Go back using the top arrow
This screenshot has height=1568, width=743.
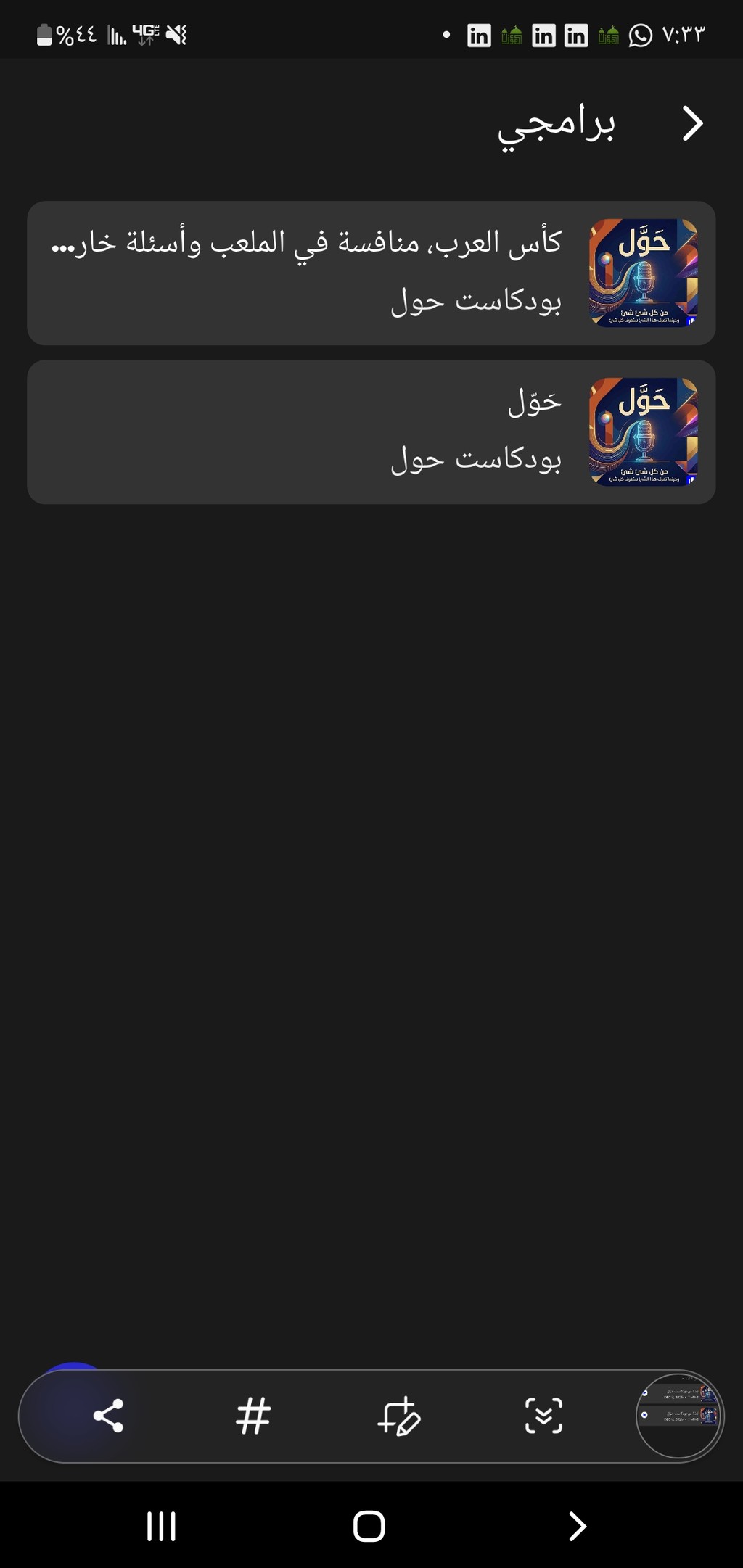pyautogui.click(x=692, y=123)
